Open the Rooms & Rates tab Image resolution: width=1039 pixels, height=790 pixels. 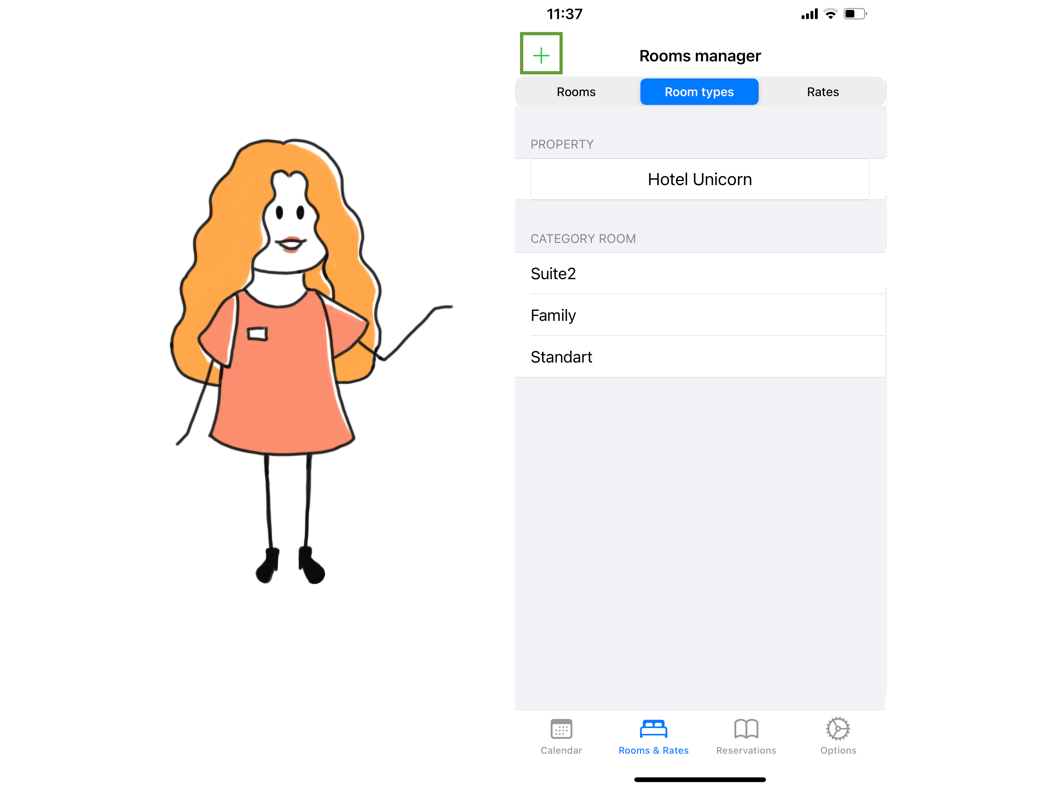pyautogui.click(x=653, y=736)
